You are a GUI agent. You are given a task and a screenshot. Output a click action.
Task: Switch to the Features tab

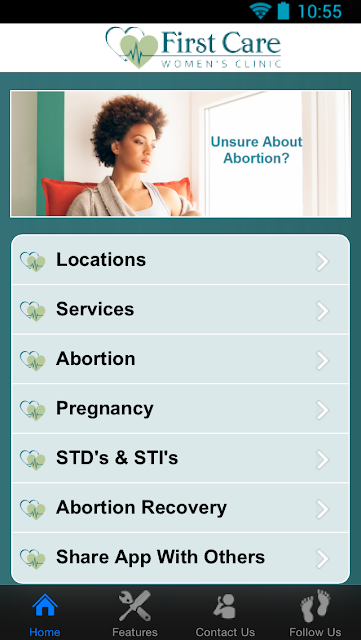135,613
